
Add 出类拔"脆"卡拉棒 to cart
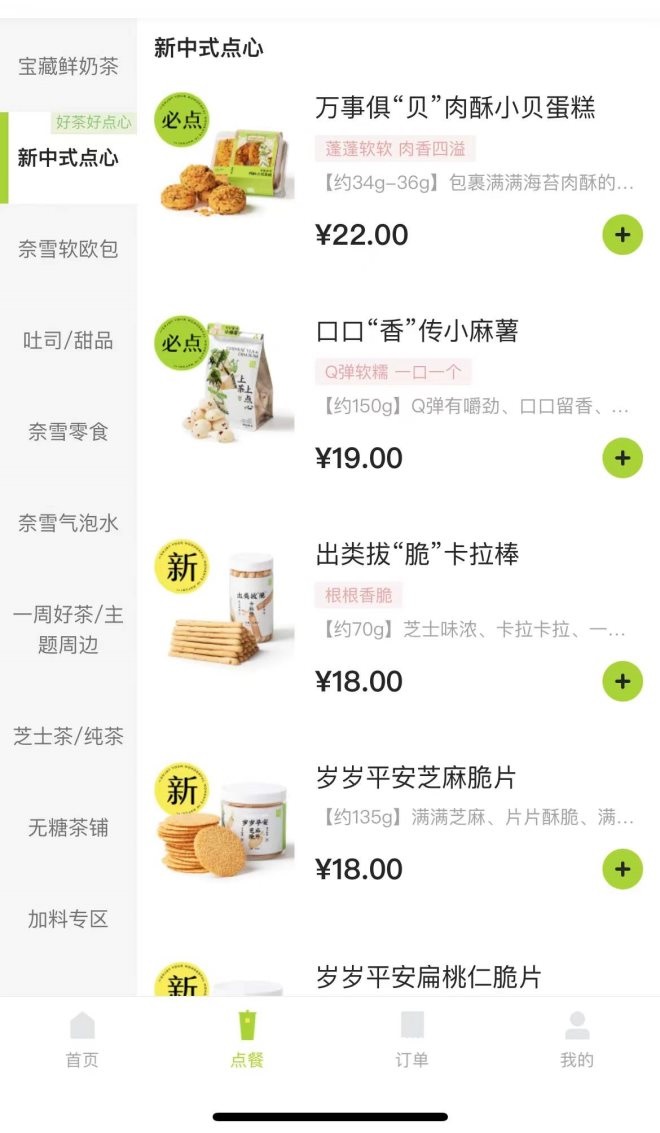tap(622, 681)
